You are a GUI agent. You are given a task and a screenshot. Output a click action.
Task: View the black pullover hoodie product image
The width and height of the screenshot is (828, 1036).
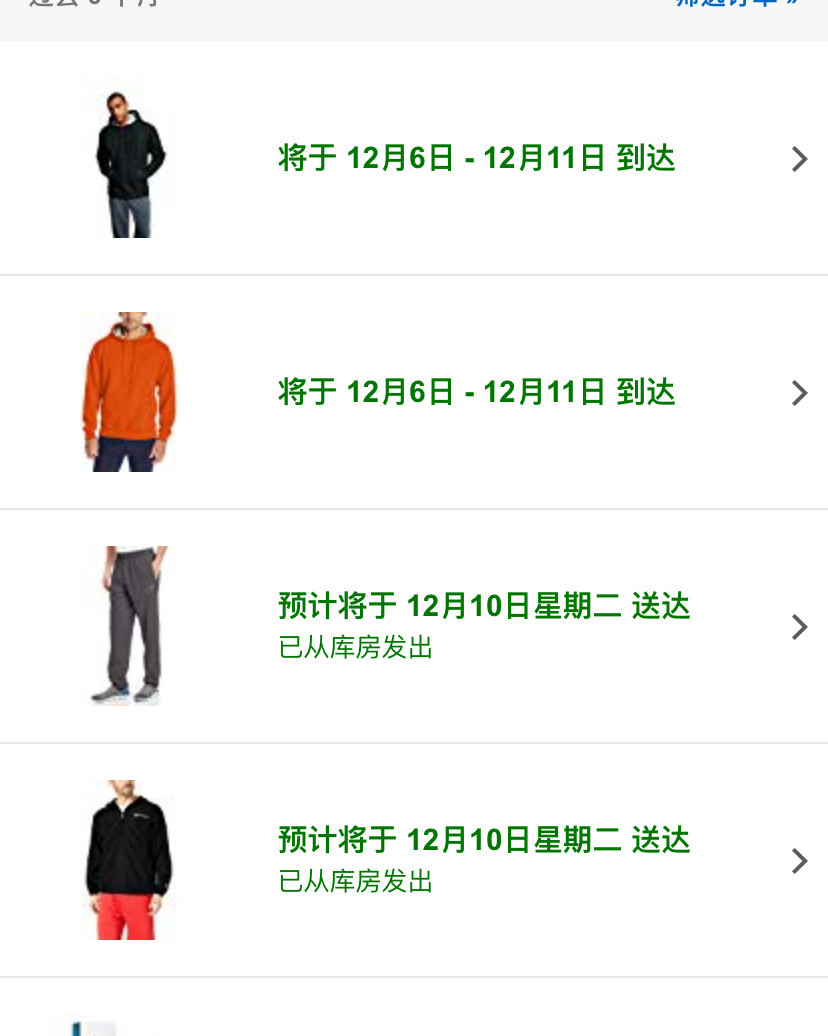point(130,158)
